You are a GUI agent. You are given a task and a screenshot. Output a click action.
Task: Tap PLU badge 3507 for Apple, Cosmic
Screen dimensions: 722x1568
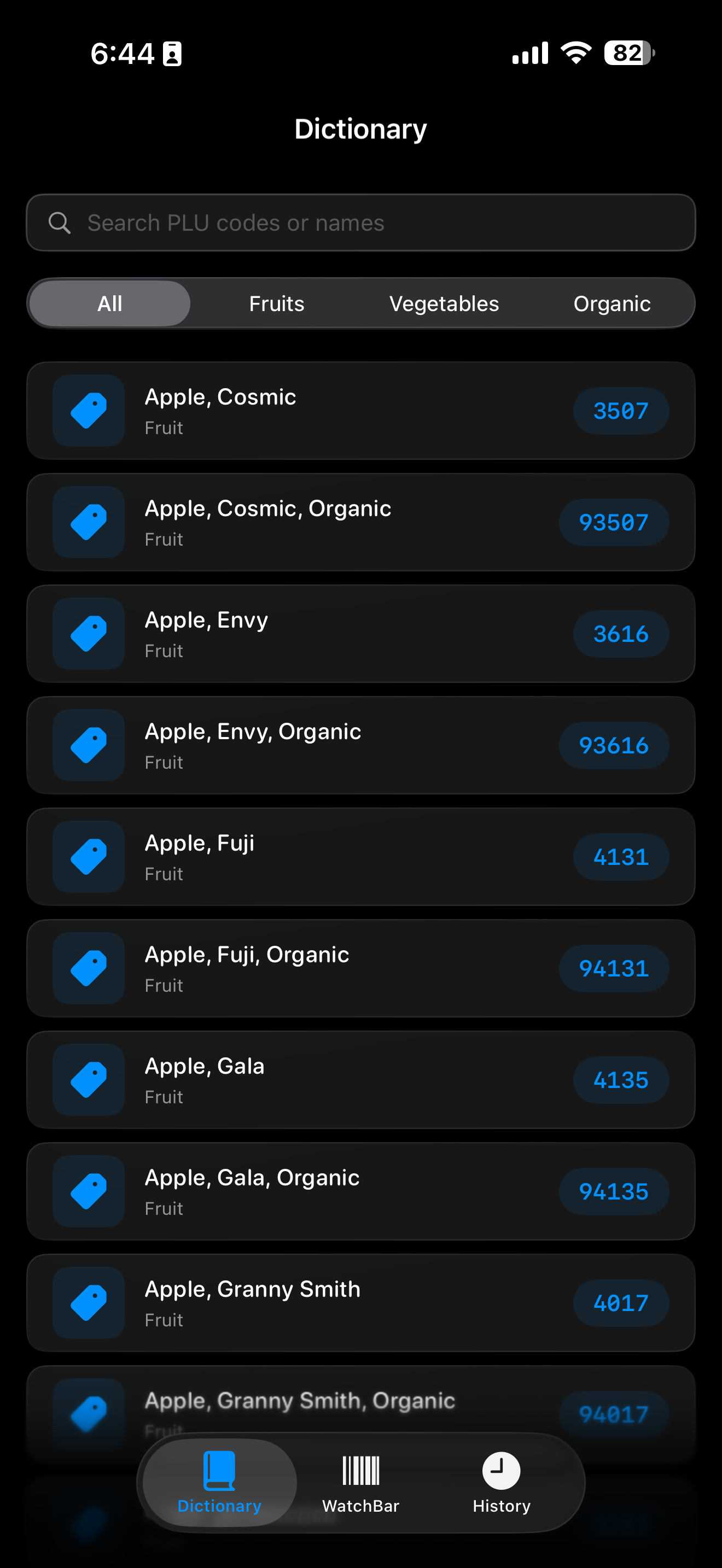click(621, 411)
